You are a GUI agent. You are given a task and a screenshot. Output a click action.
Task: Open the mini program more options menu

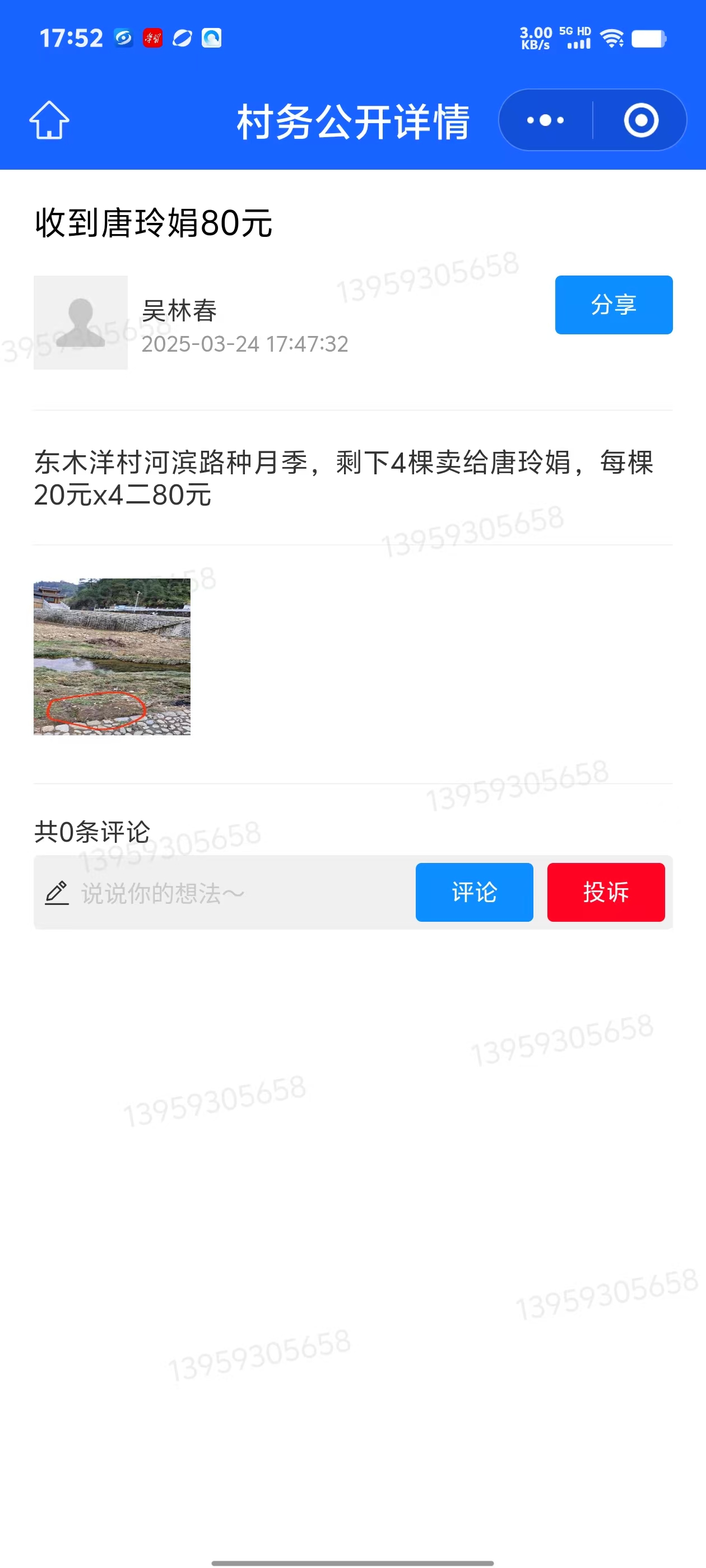545,120
